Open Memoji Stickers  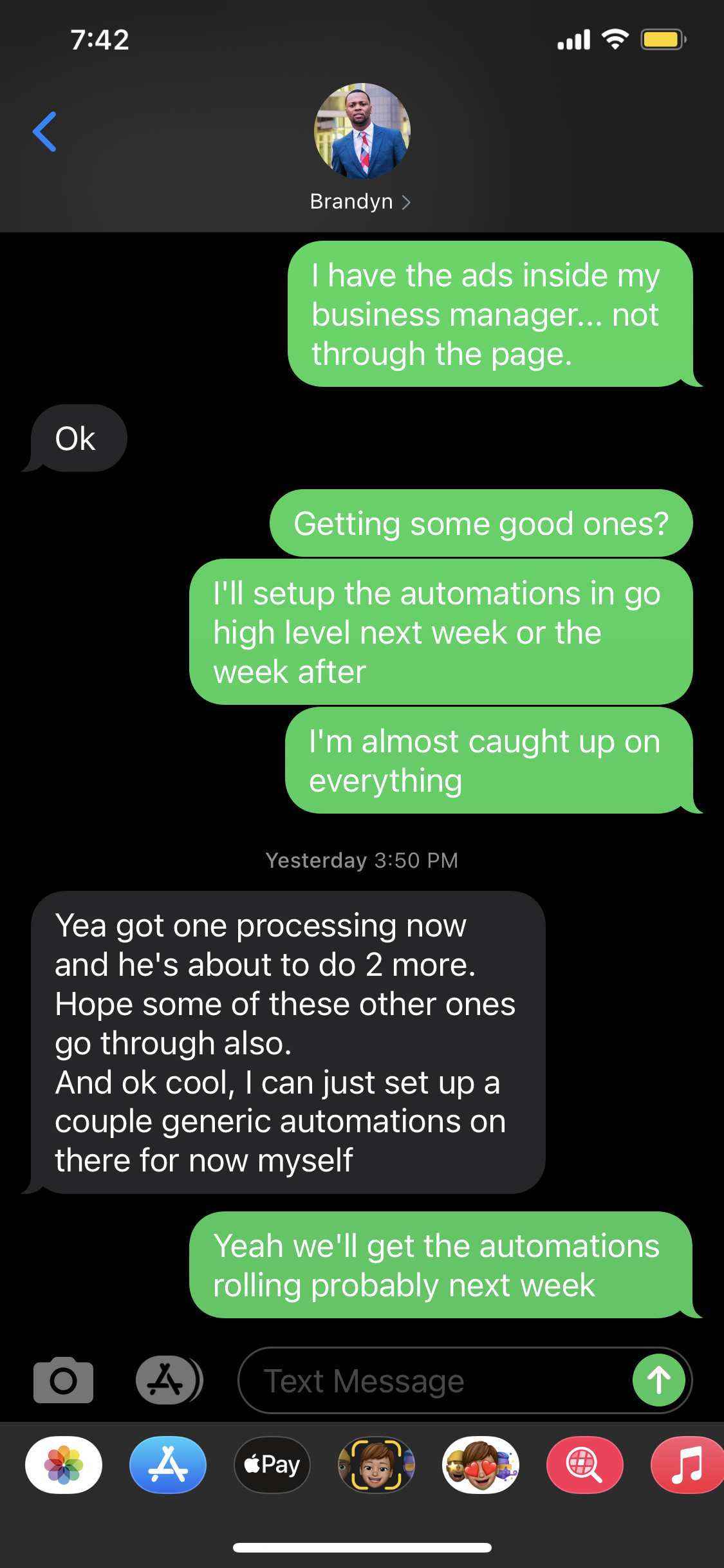(x=481, y=1465)
